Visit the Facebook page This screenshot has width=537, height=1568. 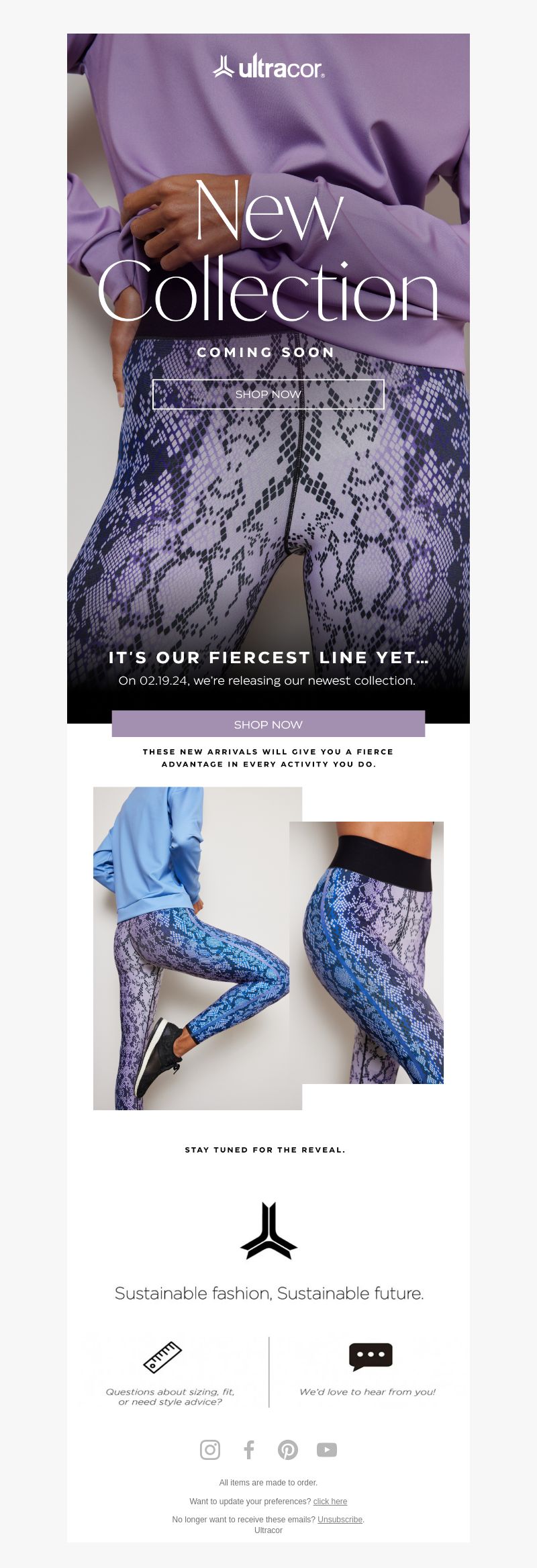[249, 1450]
